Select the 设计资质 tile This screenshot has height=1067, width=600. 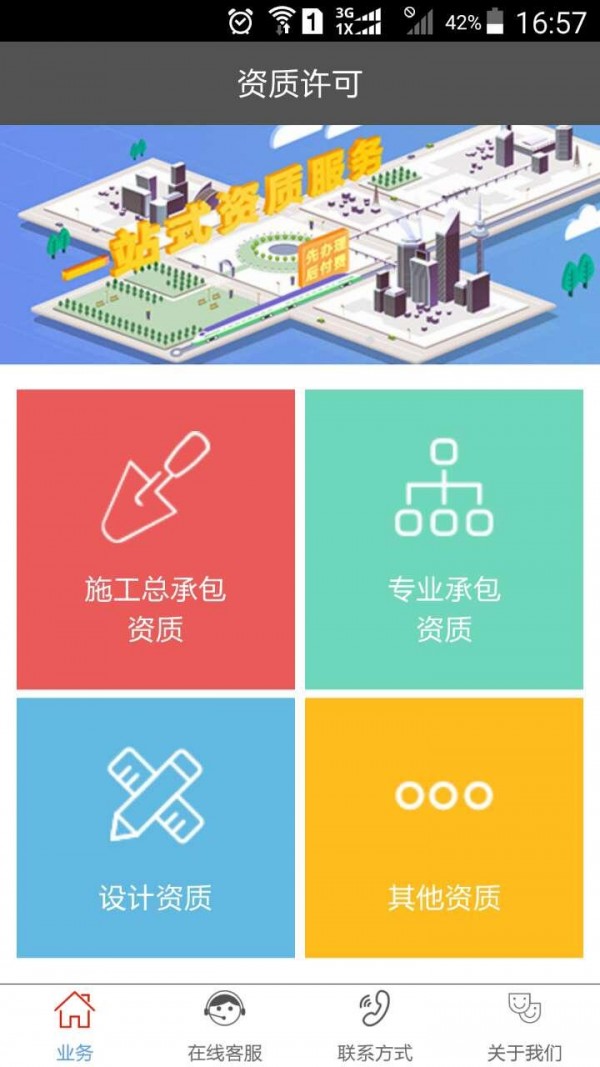pos(156,827)
